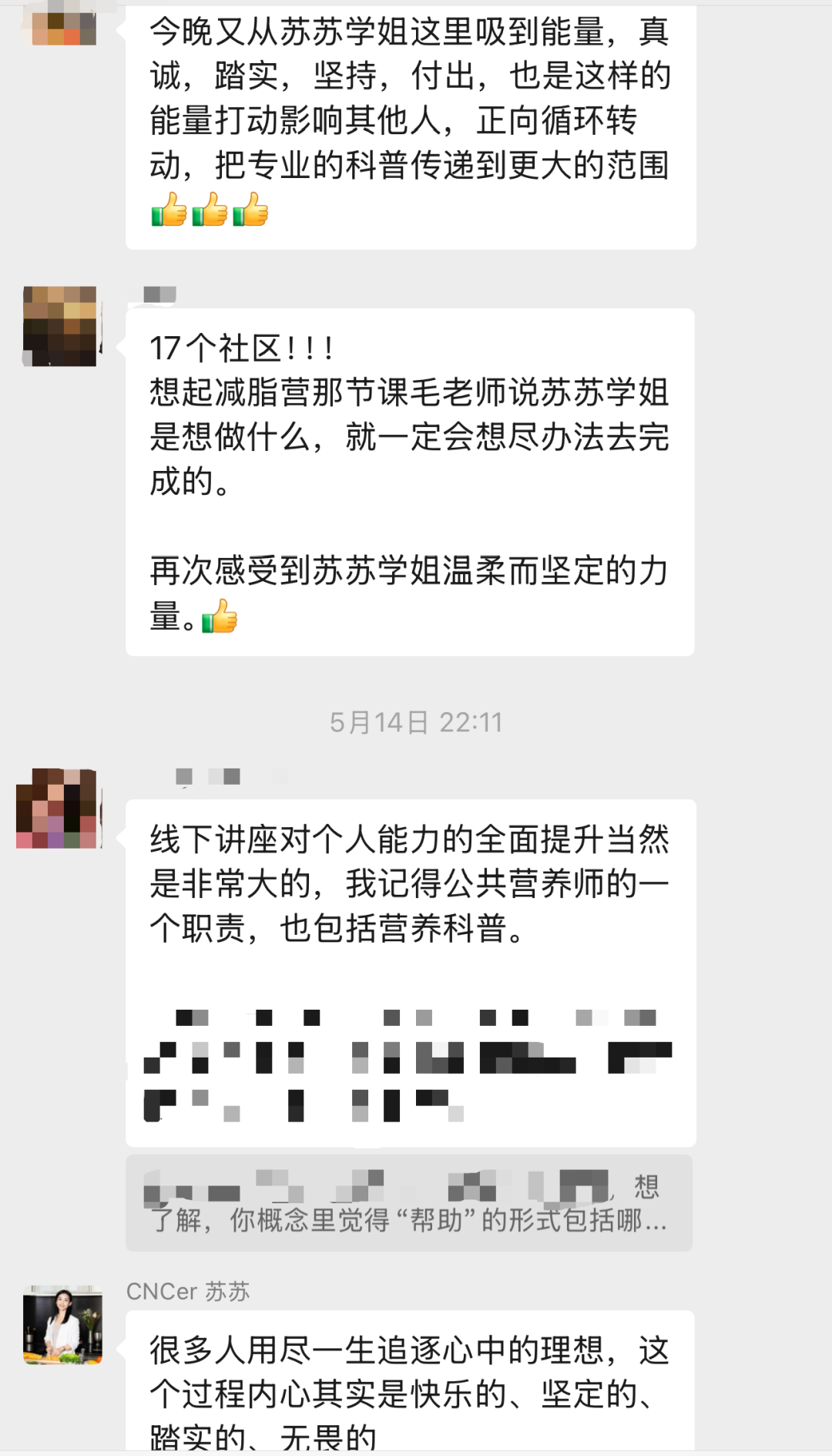
Task: Open the quoted message about "帮助"的形式
Action: tap(408, 1203)
